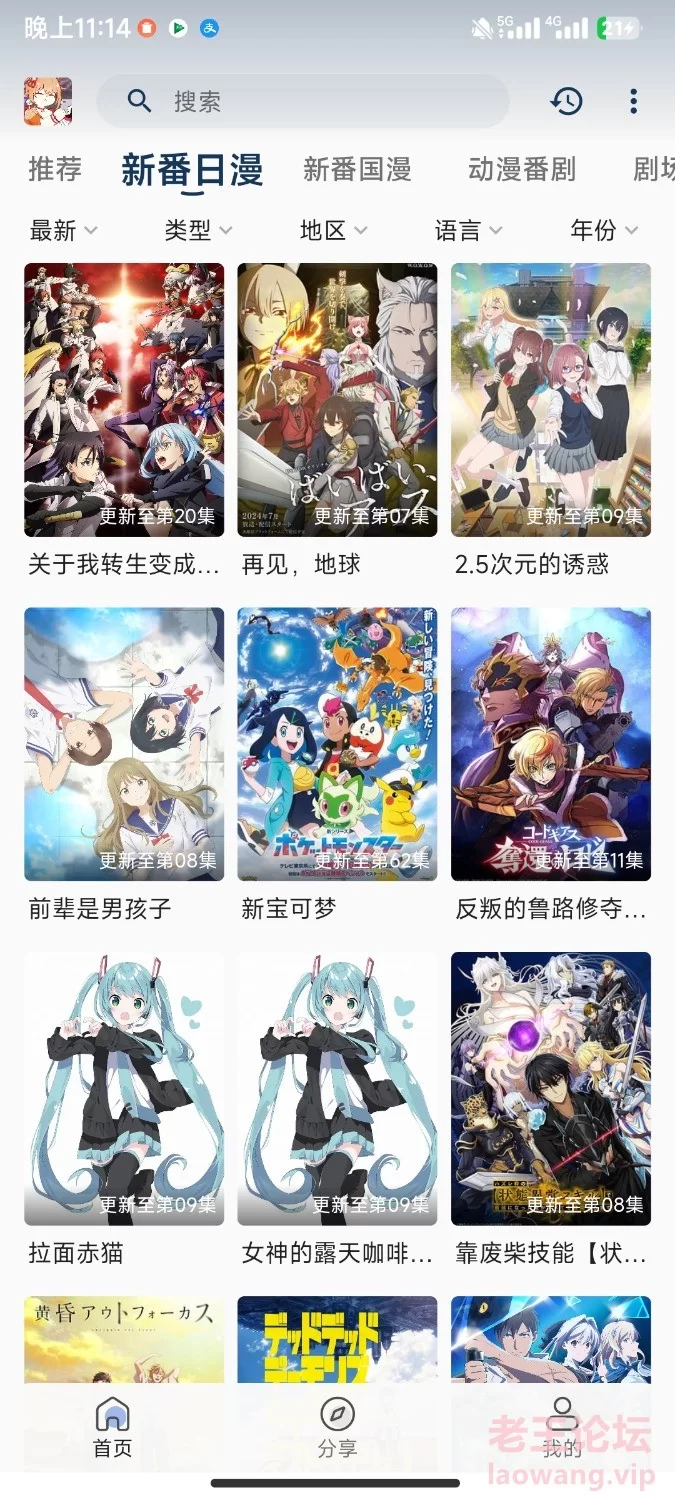Tap the profile avatar at top left

coord(48,101)
